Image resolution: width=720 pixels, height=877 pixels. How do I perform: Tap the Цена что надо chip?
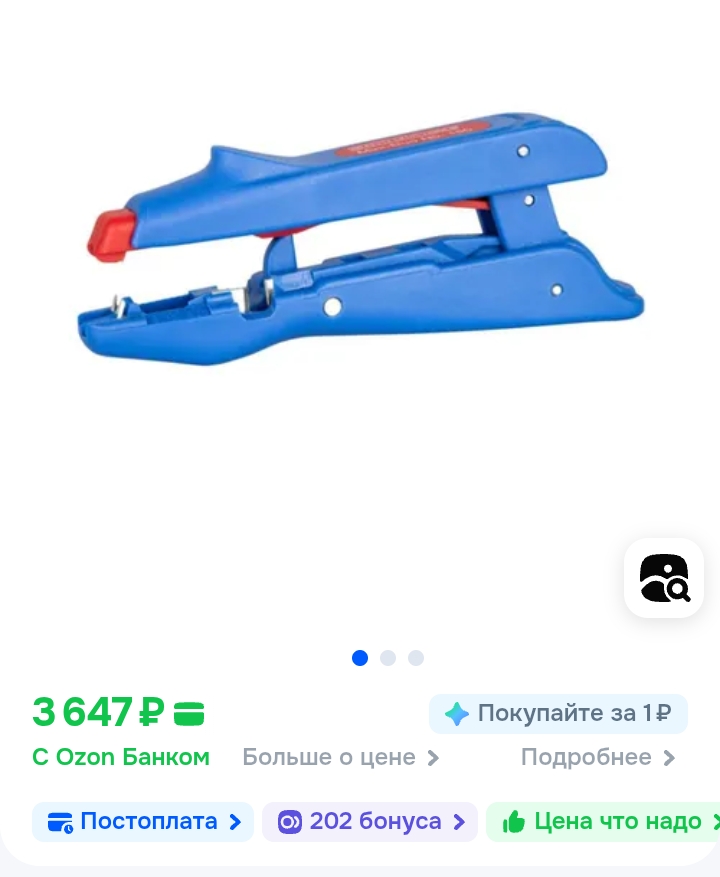pyautogui.click(x=607, y=822)
